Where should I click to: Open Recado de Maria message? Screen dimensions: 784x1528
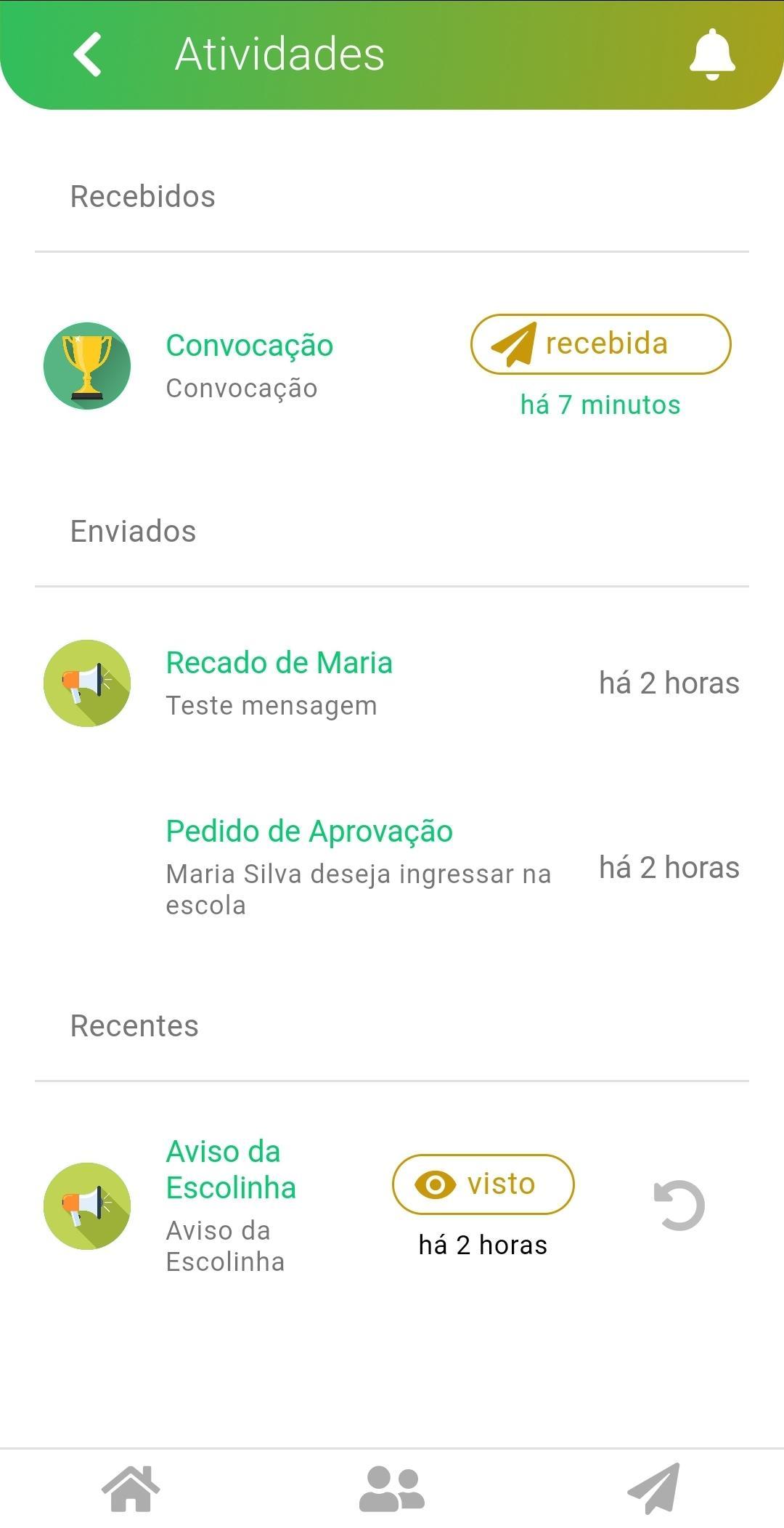(x=392, y=683)
